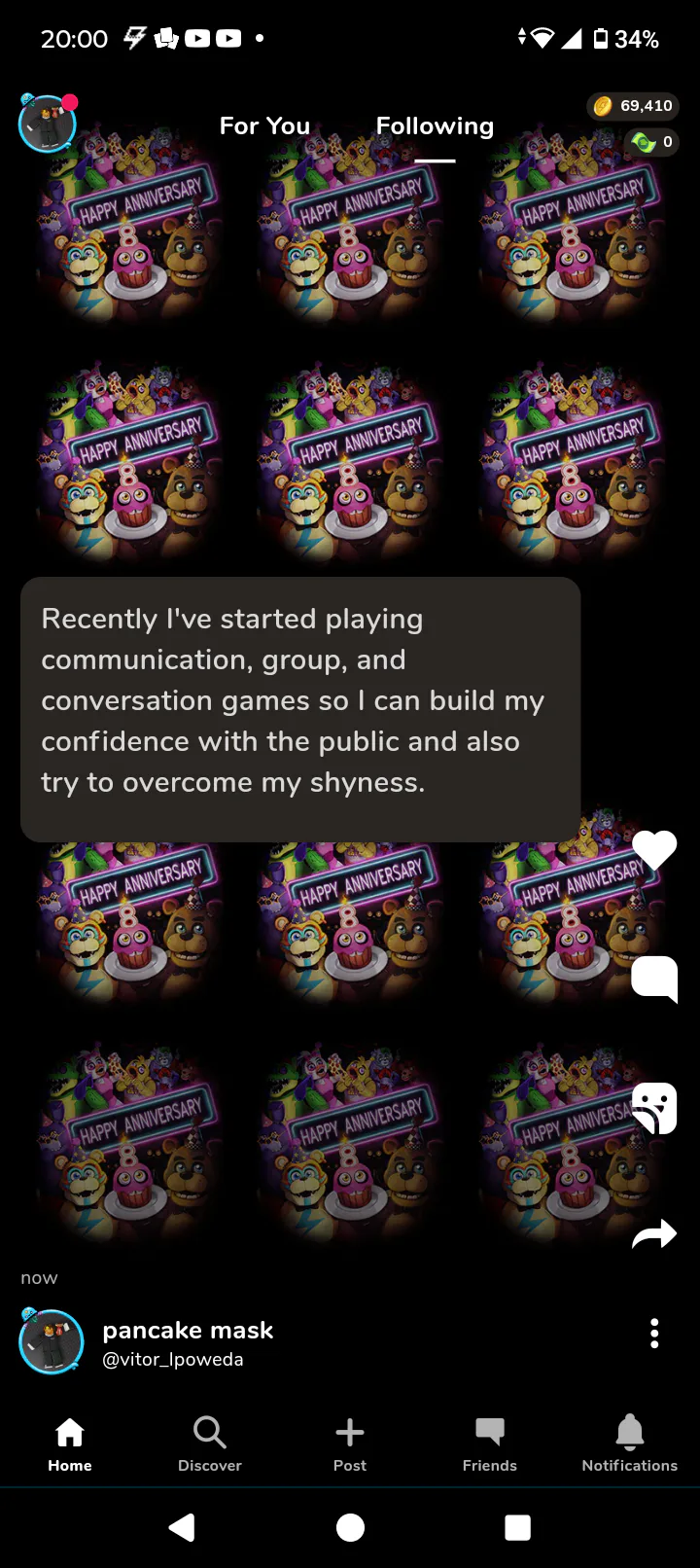Tap the sticker reaction icon
The width and height of the screenshot is (700, 1568).
pos(654,1108)
